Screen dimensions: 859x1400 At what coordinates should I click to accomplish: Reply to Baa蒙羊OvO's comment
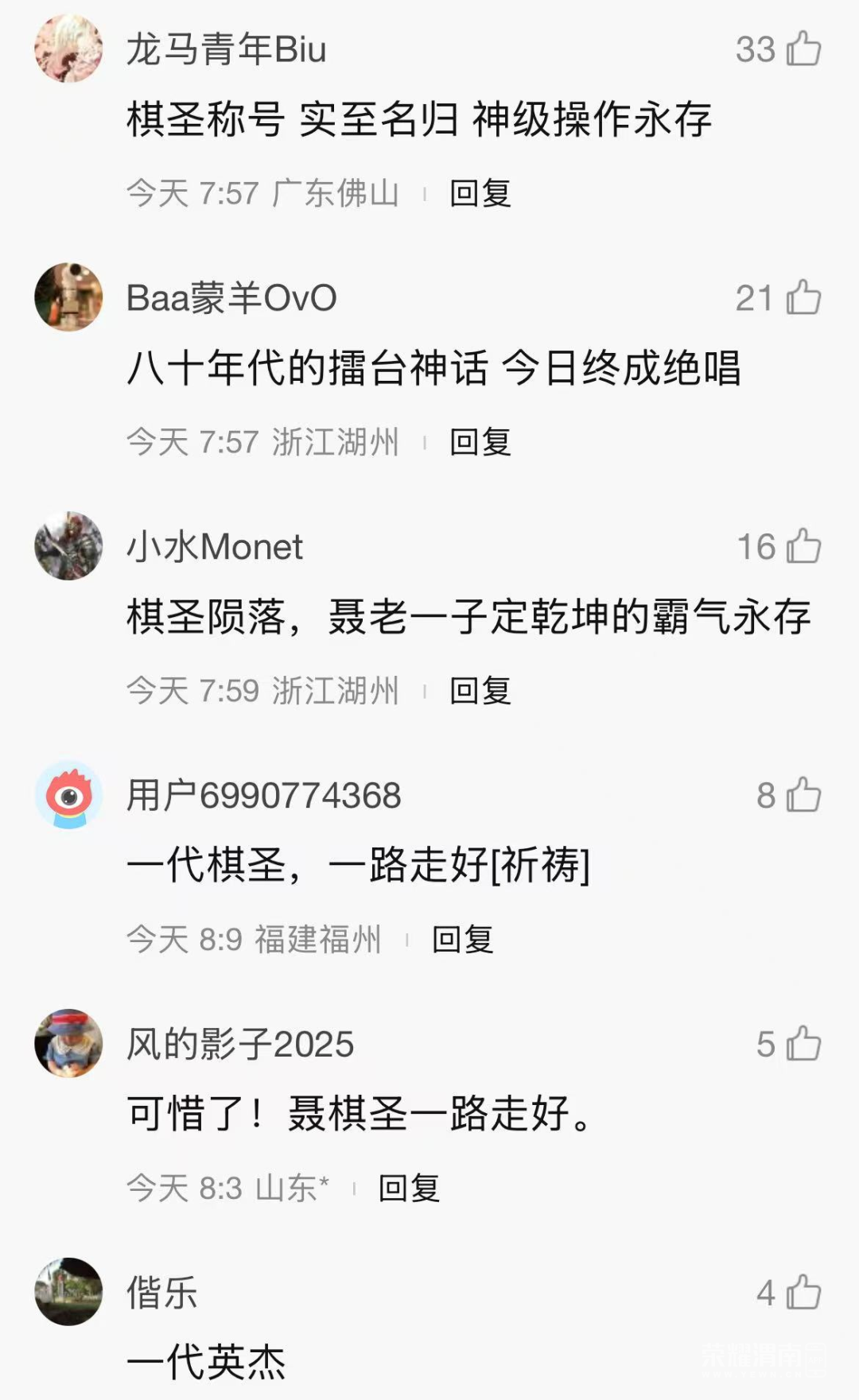(480, 442)
